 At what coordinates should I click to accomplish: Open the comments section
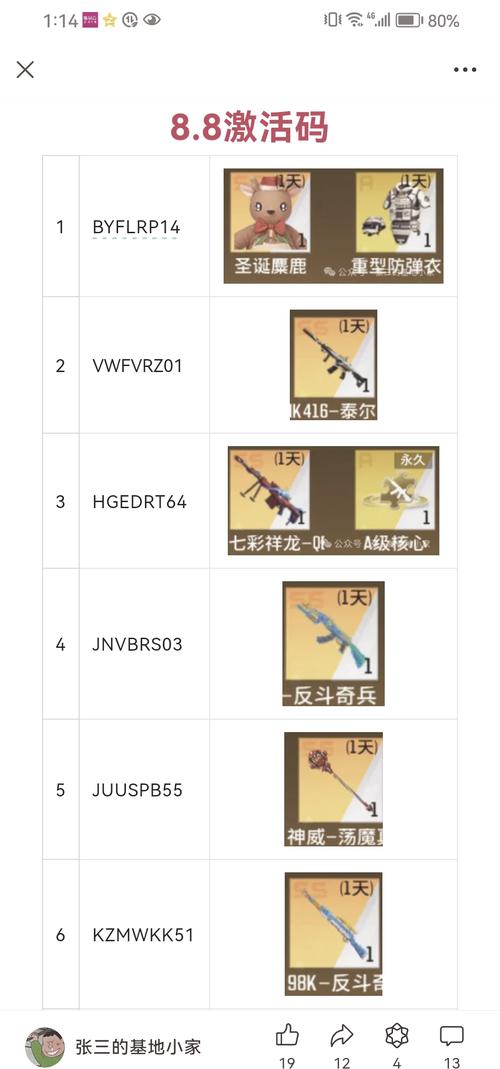[452, 1037]
